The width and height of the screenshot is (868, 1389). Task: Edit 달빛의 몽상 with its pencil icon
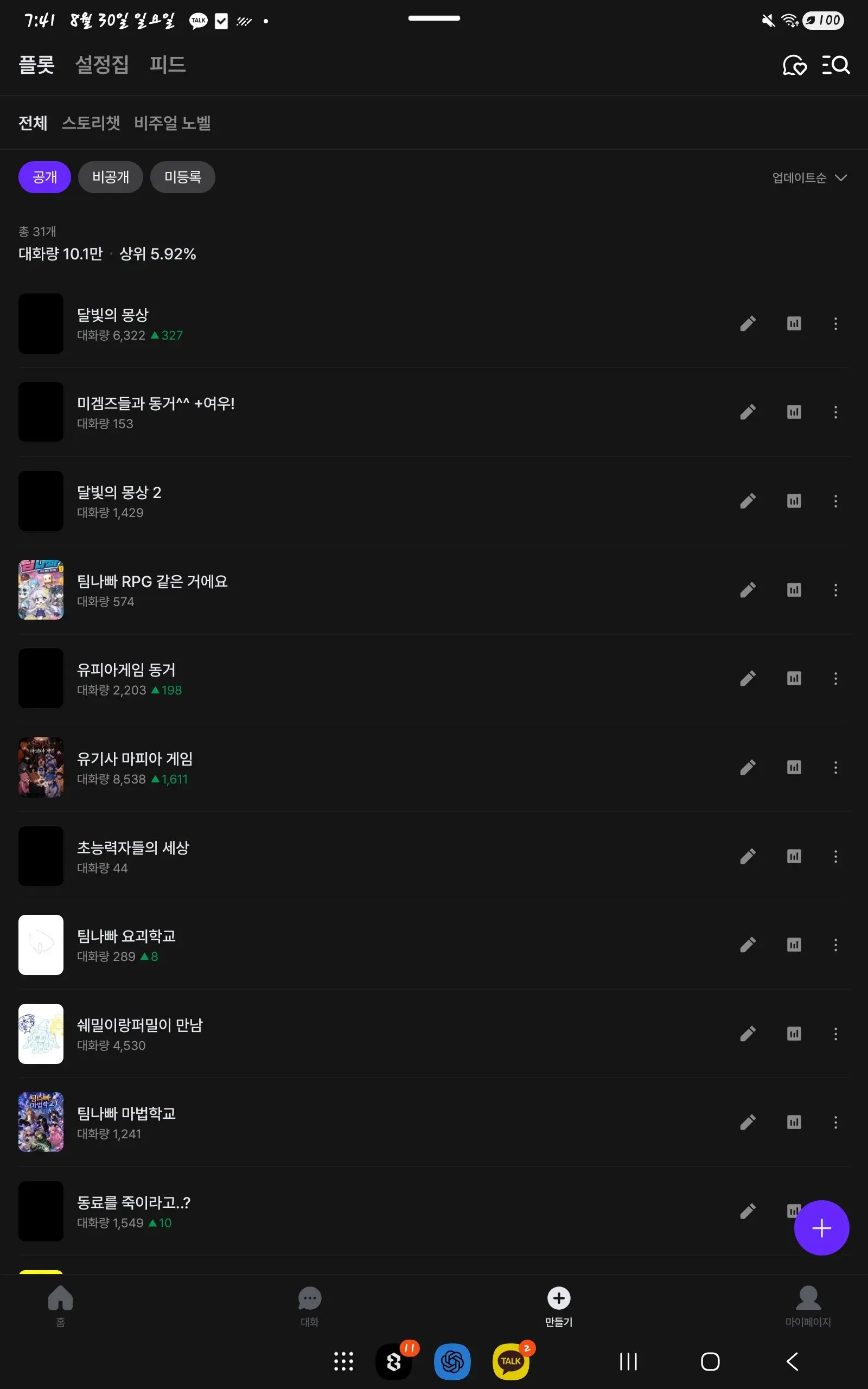[x=748, y=323]
